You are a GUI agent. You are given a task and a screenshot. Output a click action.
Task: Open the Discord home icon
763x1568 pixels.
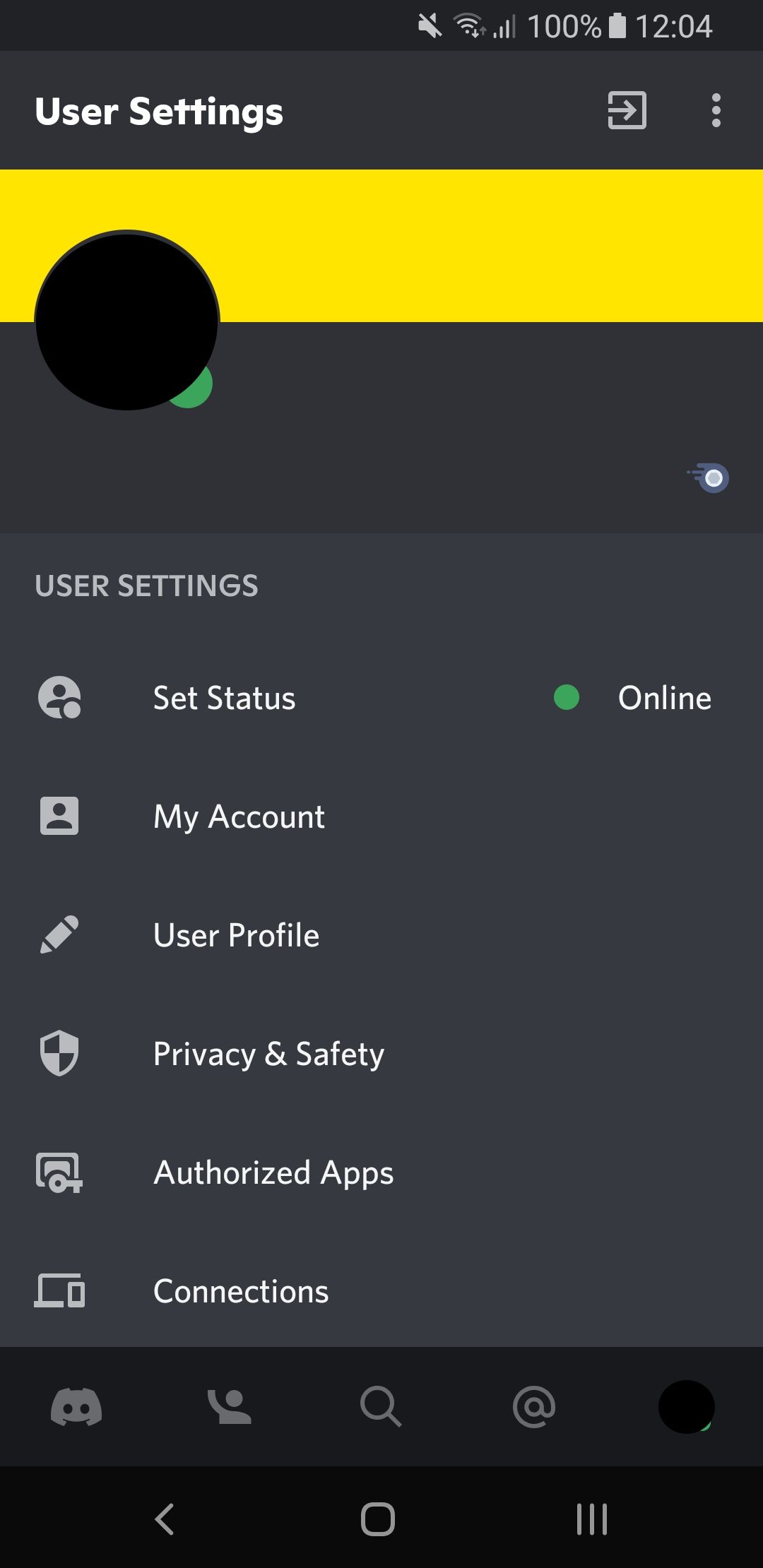(x=77, y=1407)
